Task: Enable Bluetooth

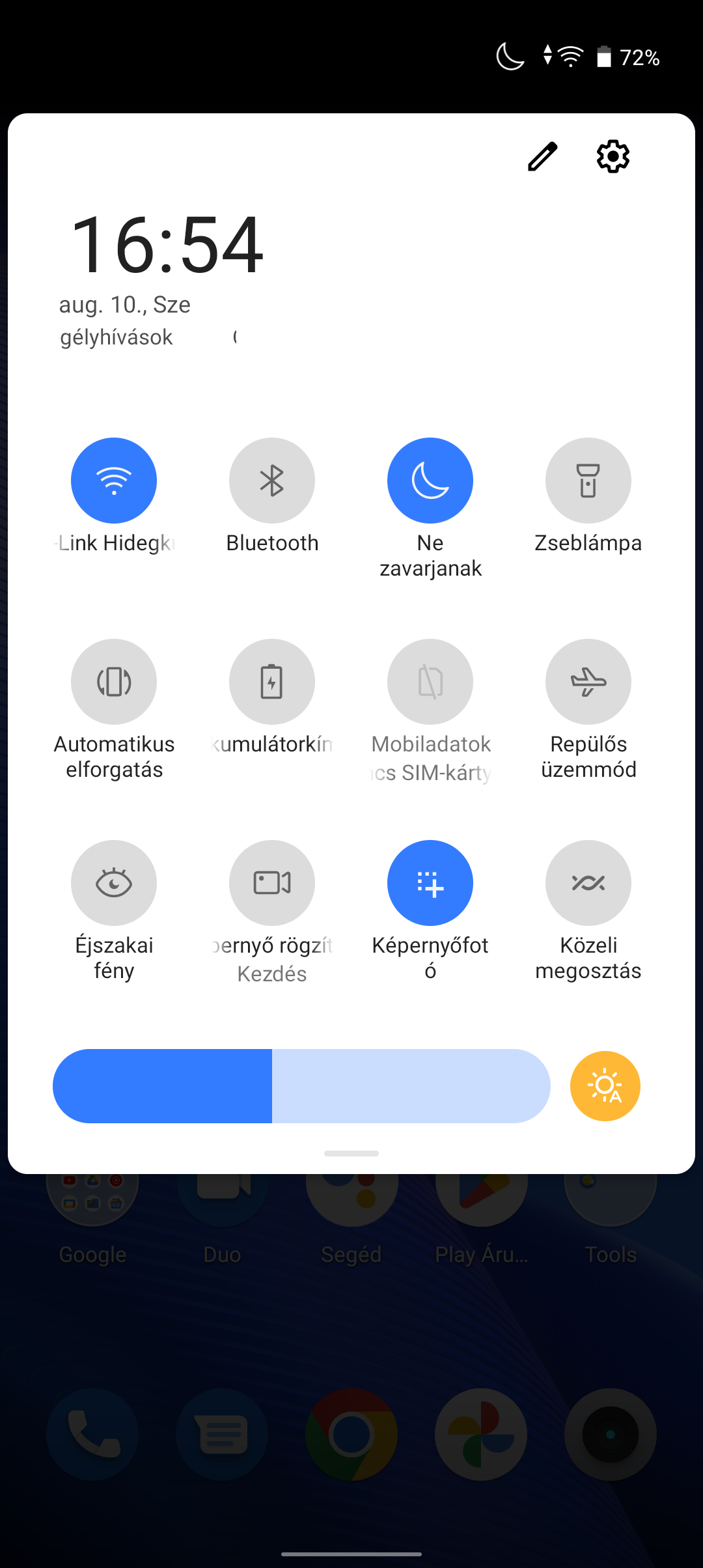Action: pos(272,481)
